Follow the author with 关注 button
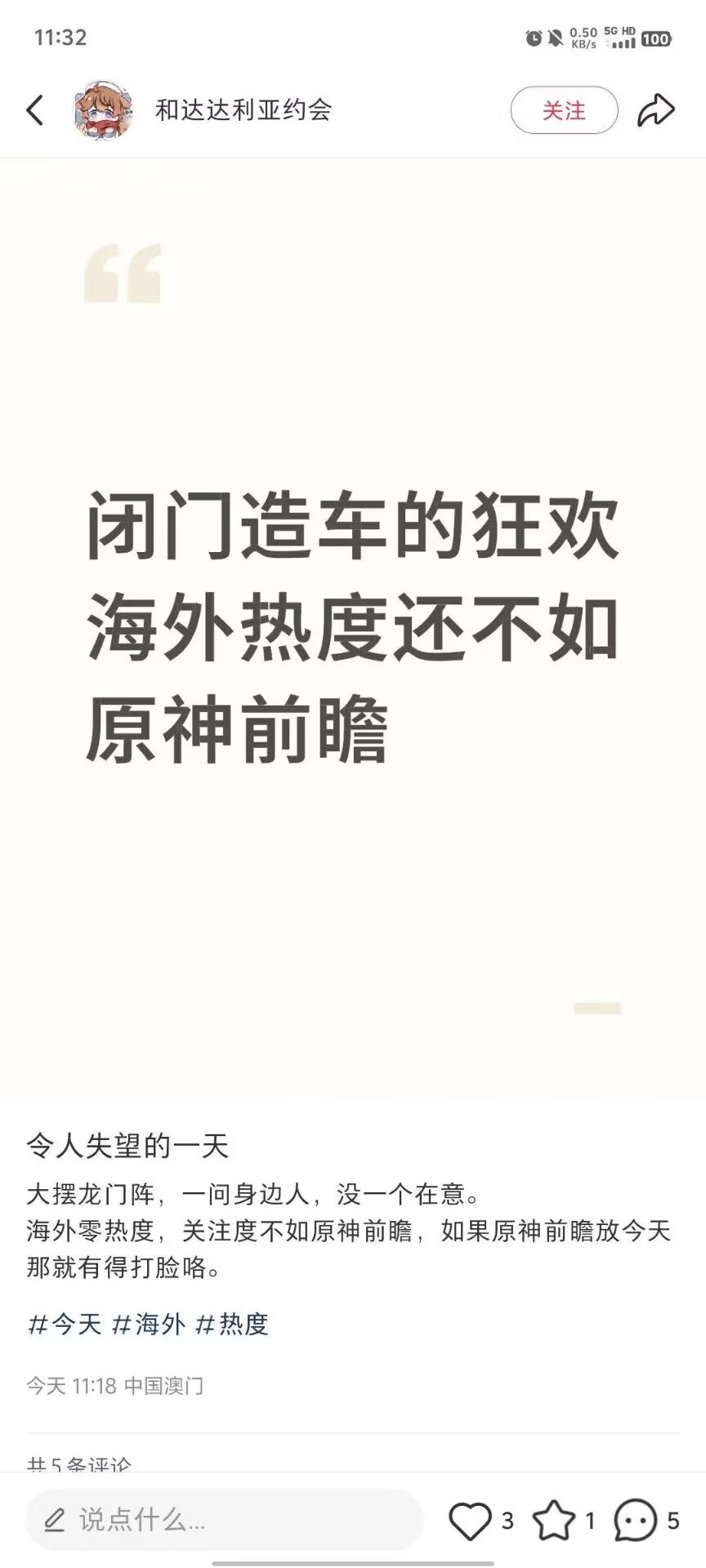Viewport: 706px width, 1568px height. click(x=564, y=110)
